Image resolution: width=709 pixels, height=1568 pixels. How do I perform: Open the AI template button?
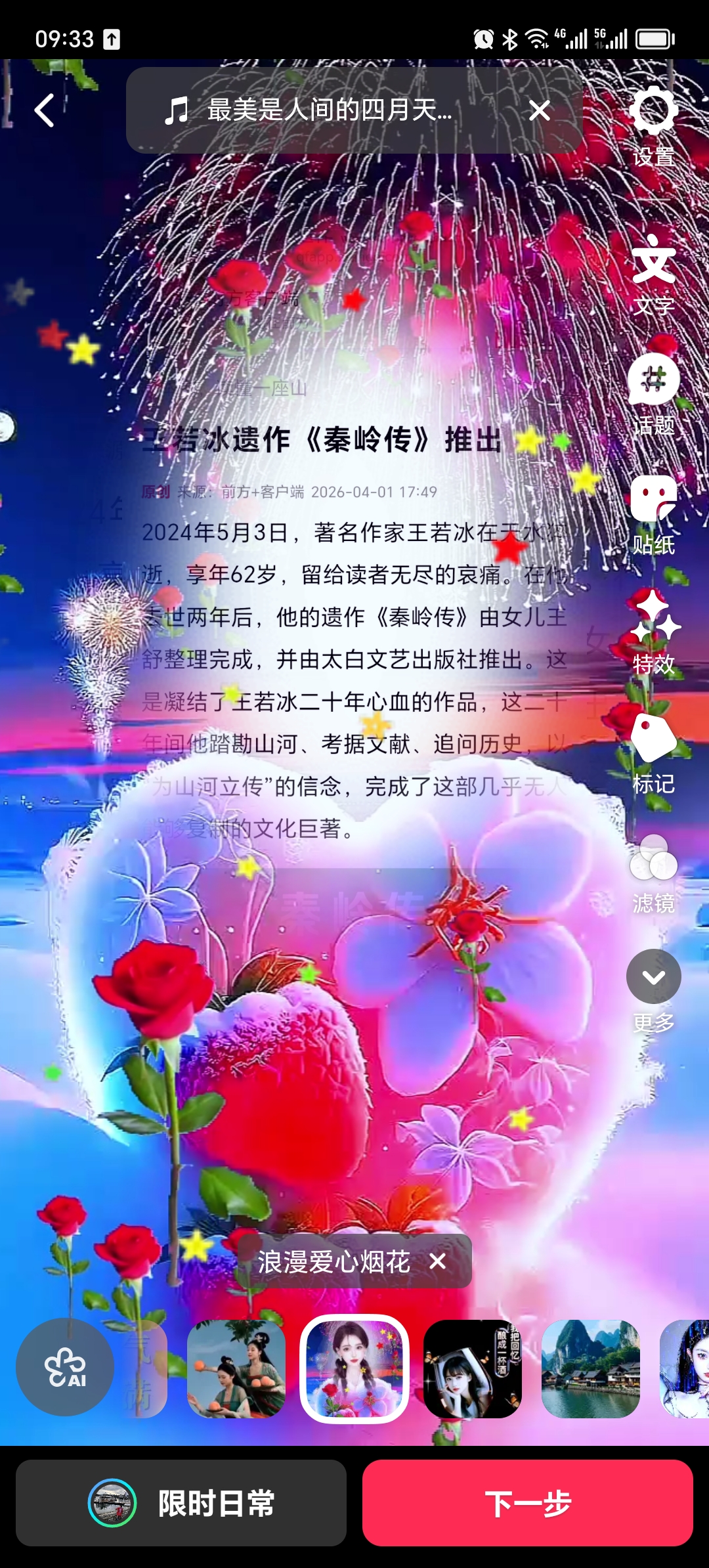tap(65, 1368)
